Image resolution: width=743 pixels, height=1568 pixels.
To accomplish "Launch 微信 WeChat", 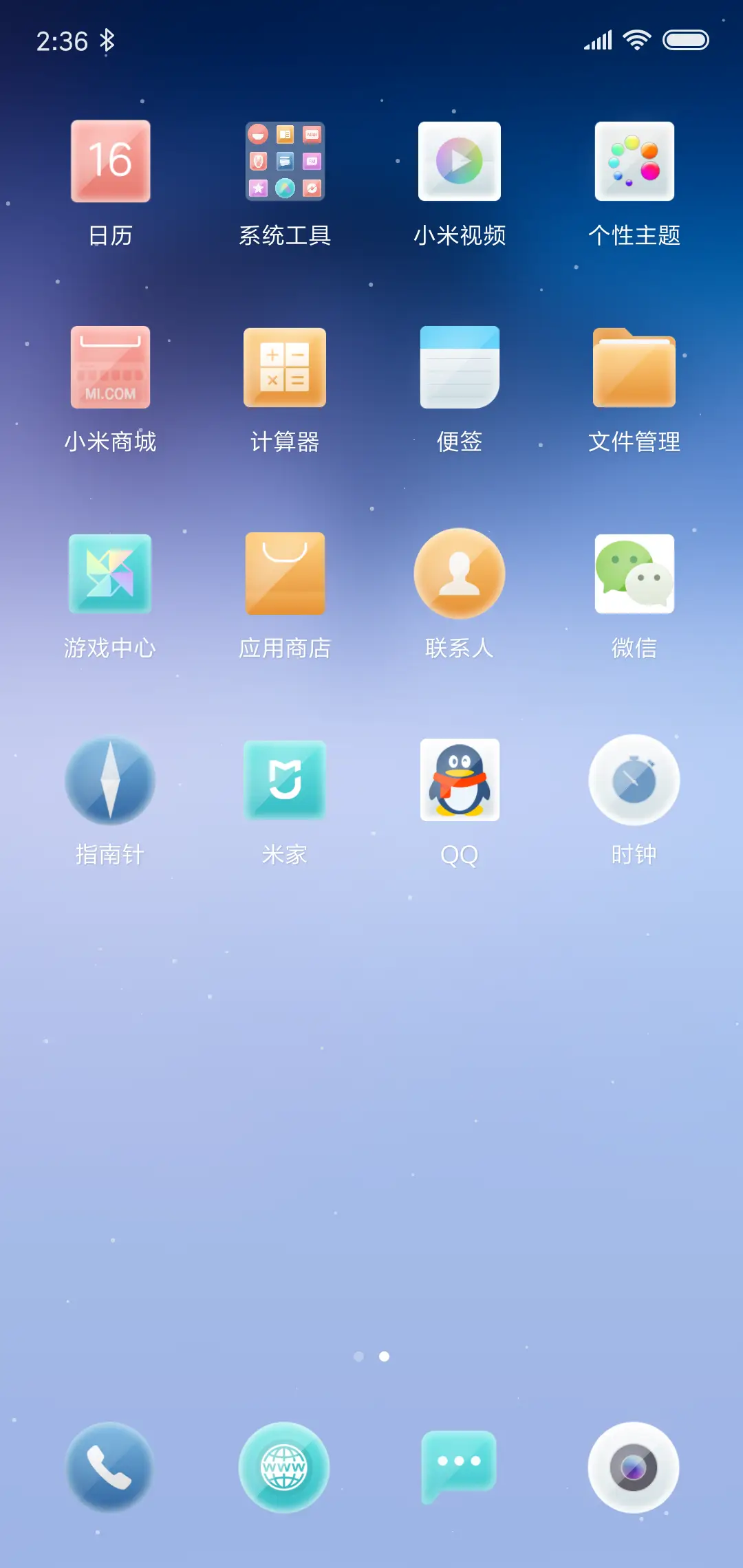I will (x=634, y=573).
